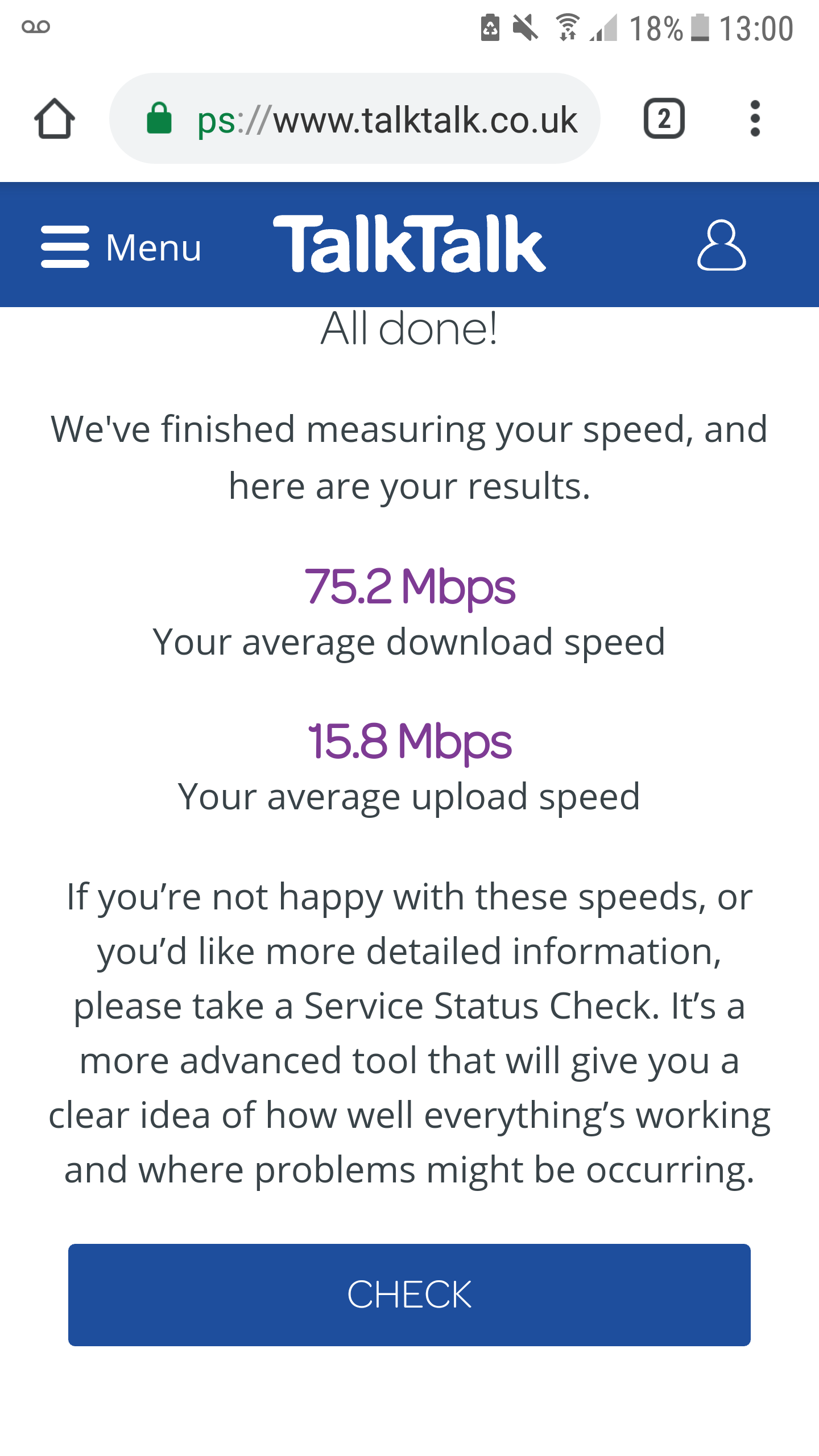Tap the Wi-Fi indicator in the status bar
The image size is (819, 1456).
pyautogui.click(x=567, y=27)
